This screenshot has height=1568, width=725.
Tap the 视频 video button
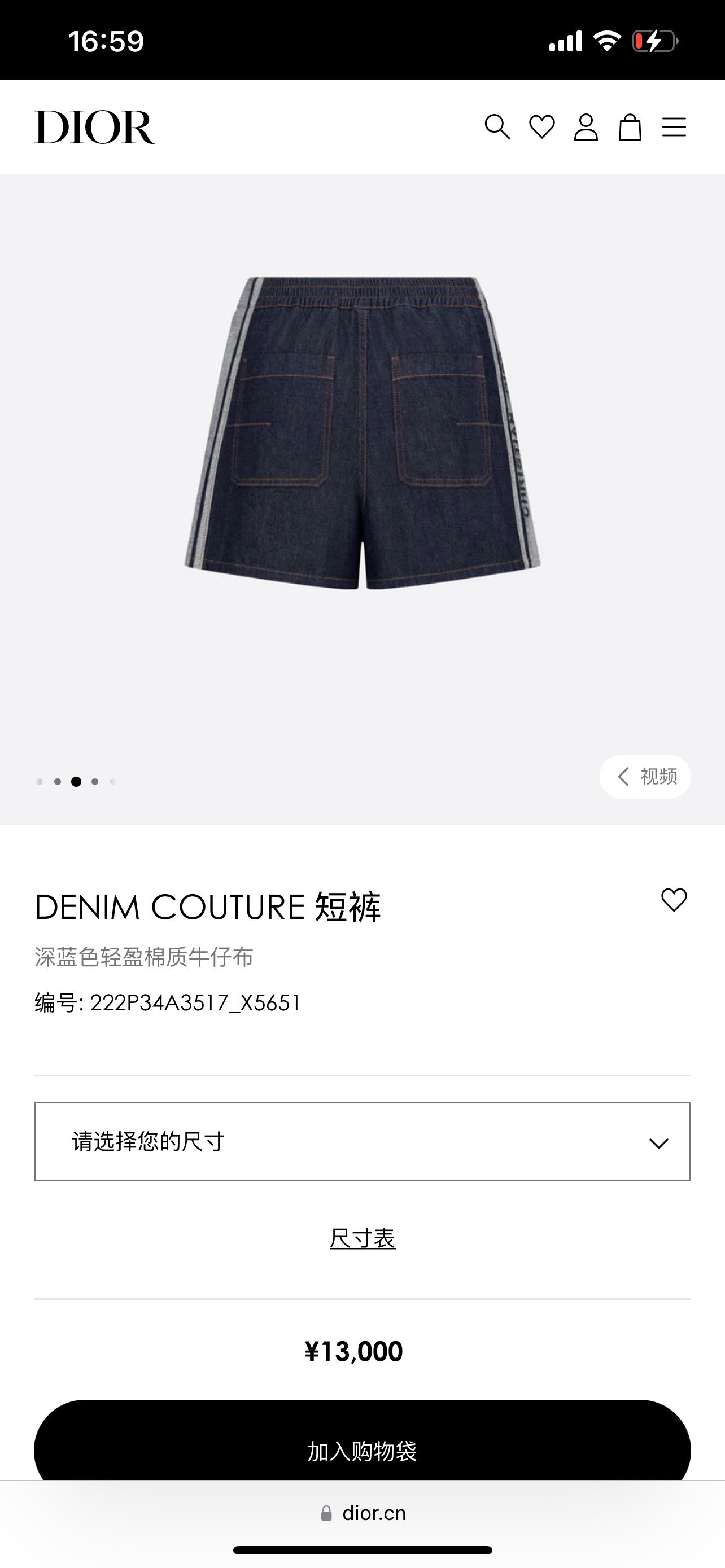pos(645,776)
